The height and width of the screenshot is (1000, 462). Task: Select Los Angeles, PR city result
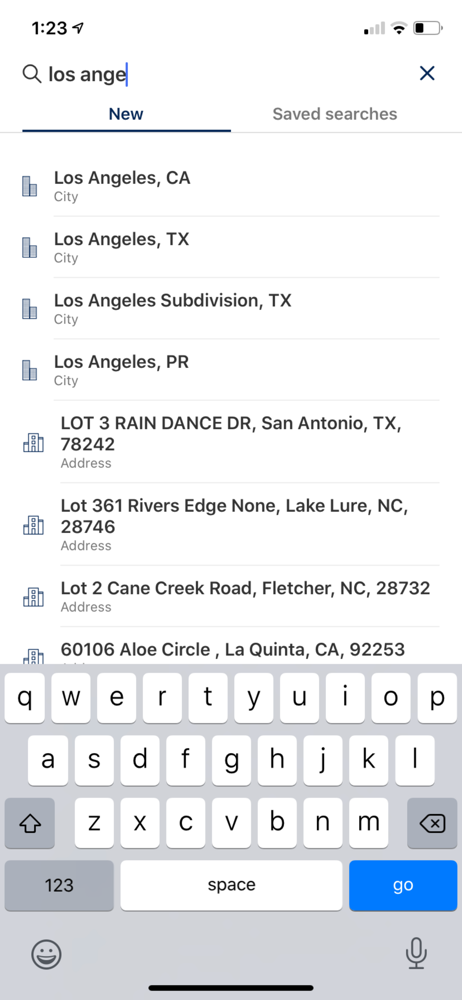click(x=231, y=369)
